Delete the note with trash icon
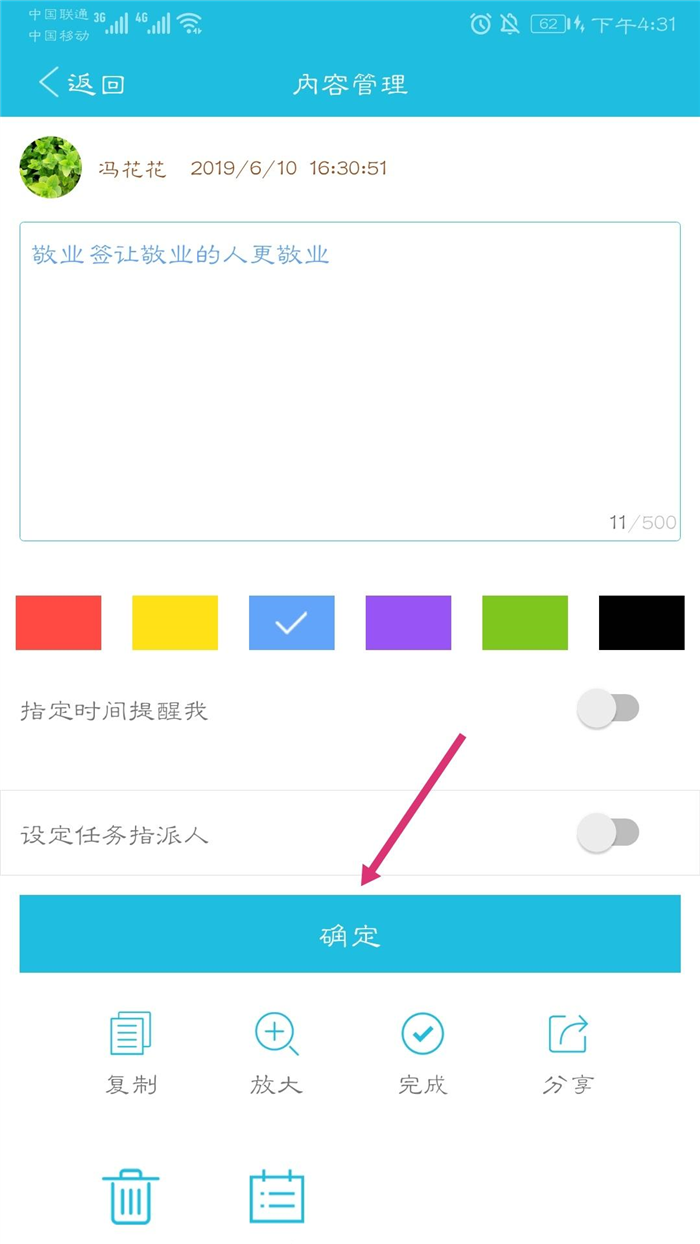The height and width of the screenshot is (1244, 700). coord(131,1196)
